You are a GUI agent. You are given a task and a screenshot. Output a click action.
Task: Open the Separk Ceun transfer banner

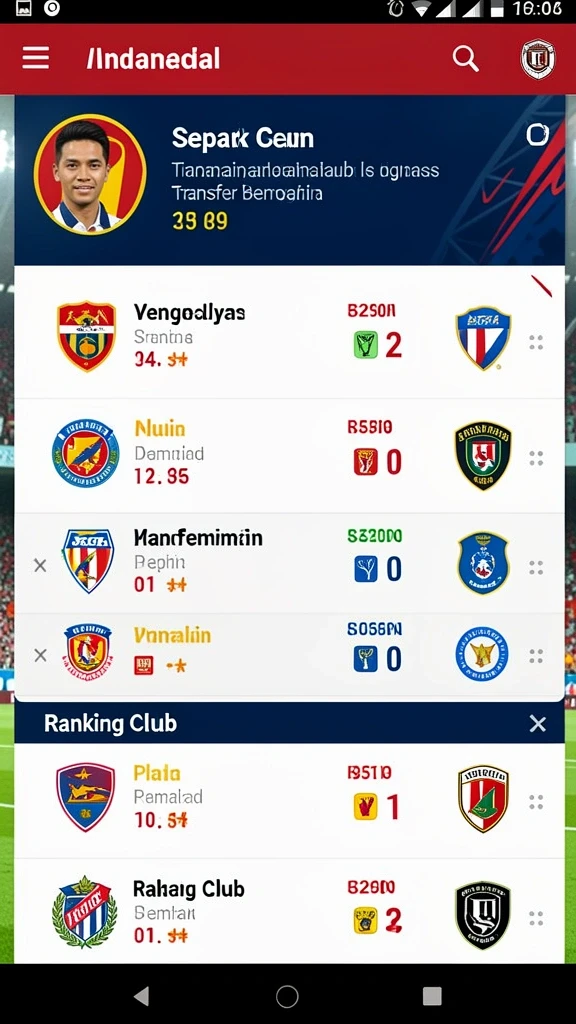pyautogui.click(x=289, y=180)
